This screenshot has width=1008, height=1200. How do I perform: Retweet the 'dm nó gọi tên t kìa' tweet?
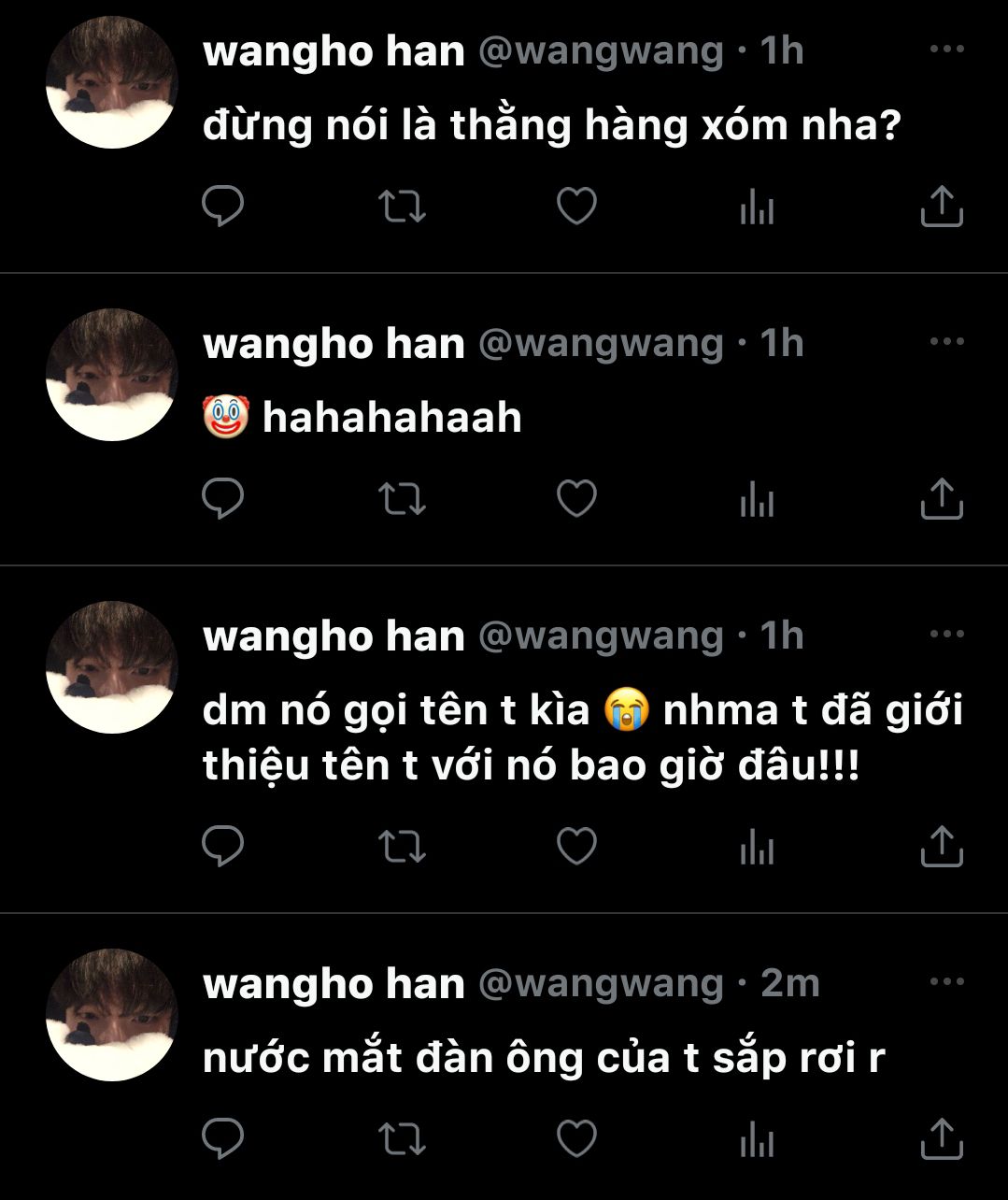click(402, 847)
